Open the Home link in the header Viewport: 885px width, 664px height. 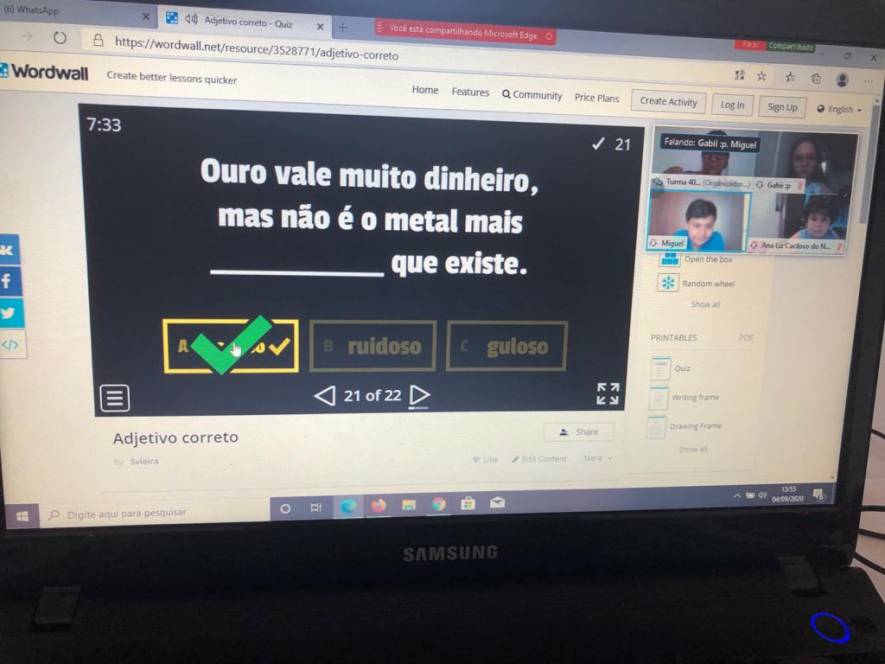[425, 90]
